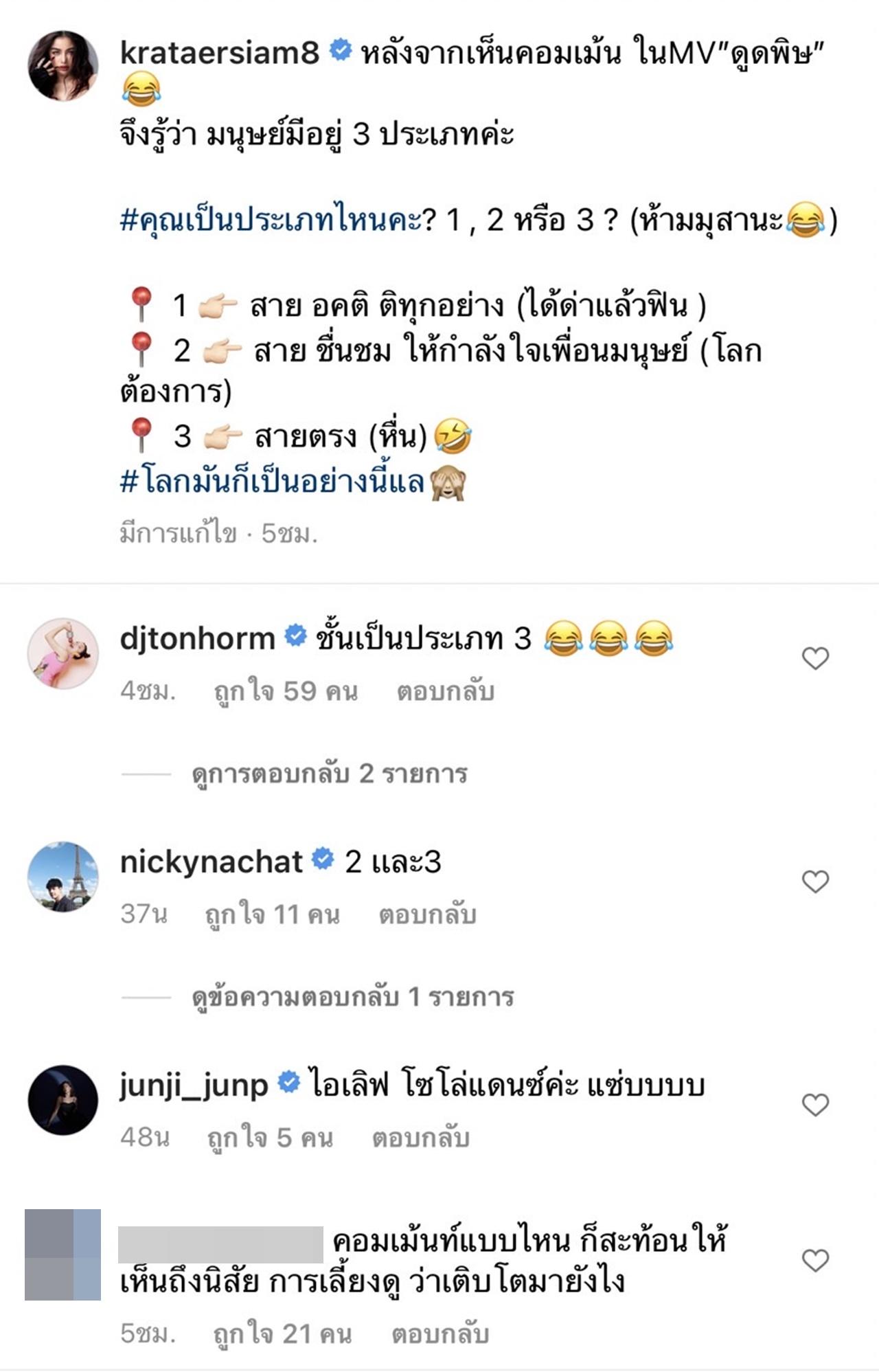Image resolution: width=879 pixels, height=1372 pixels.
Task: Reply to the comment starting with คอมเม้นท์แบบไหน
Action: pos(439,1334)
